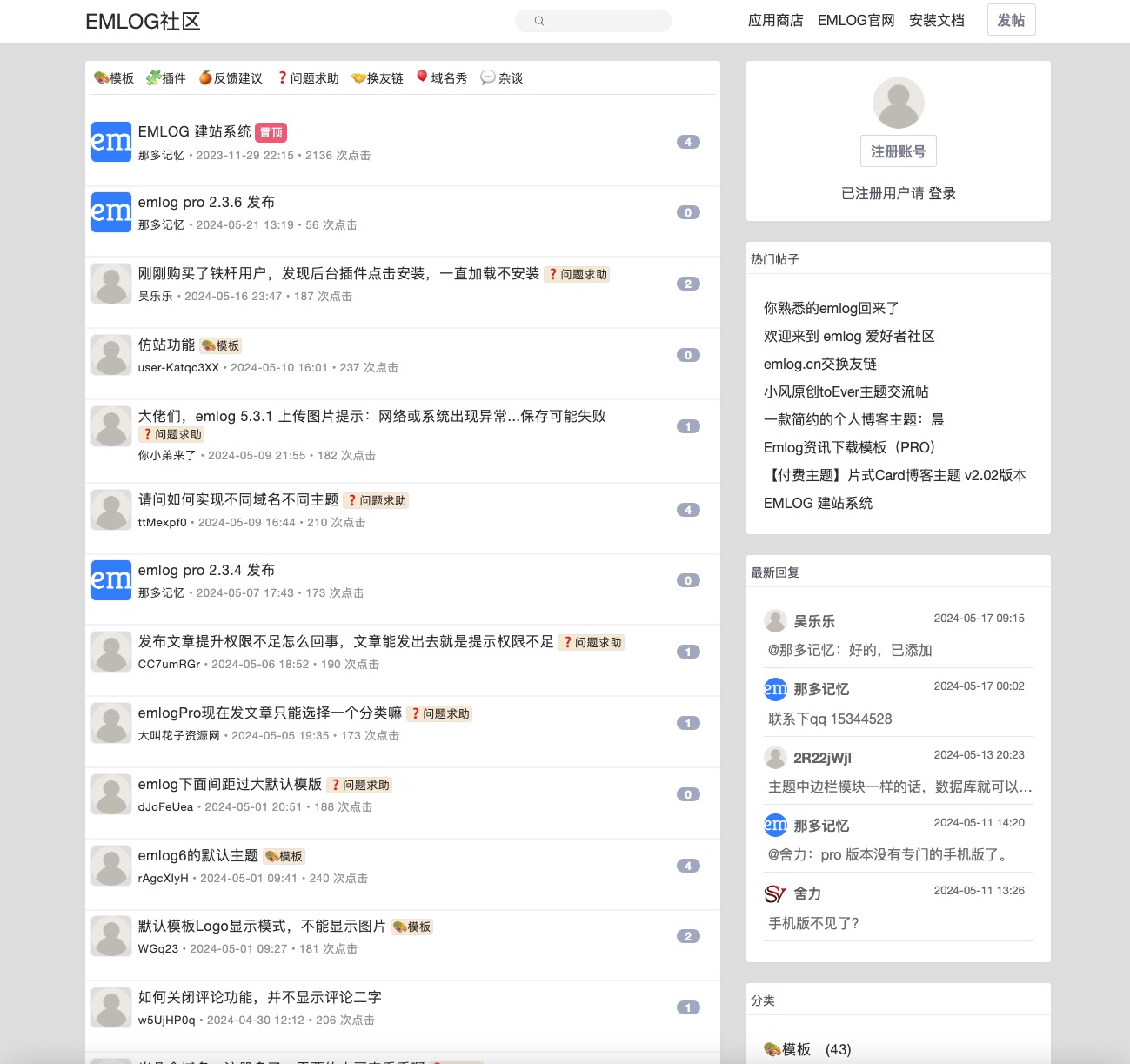Open the 换友链 category tab
1130x1064 pixels.
378,78
